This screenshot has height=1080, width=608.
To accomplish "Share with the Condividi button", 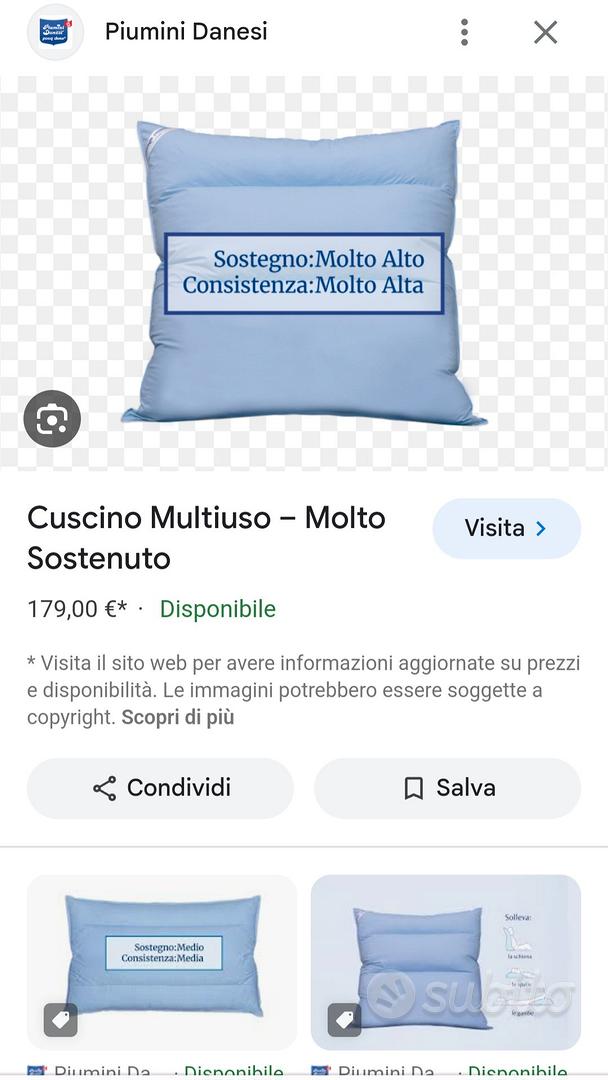I will [x=160, y=788].
